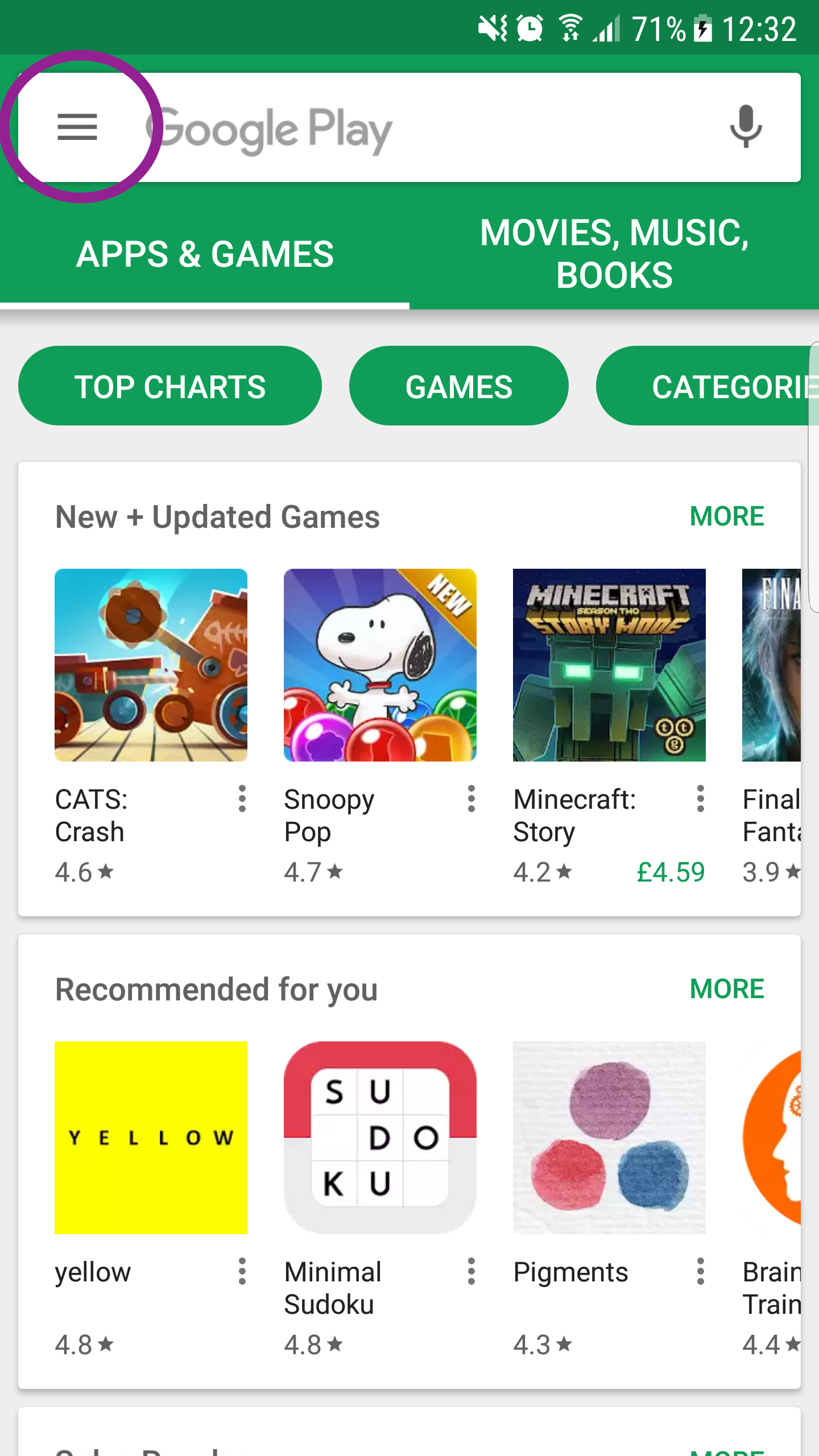Viewport: 819px width, 1456px height.
Task: Tap the Google Play search box
Action: (409, 127)
